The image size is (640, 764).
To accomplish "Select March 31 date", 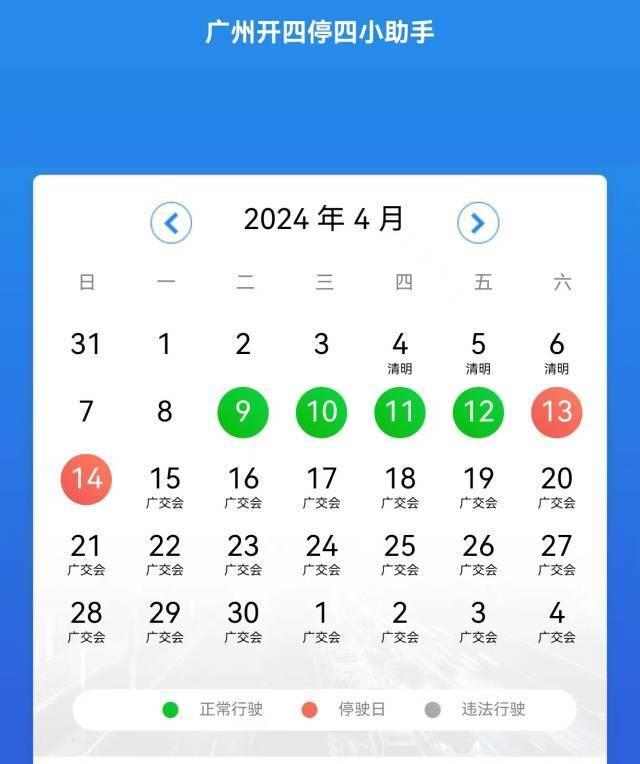I will click(x=86, y=345).
